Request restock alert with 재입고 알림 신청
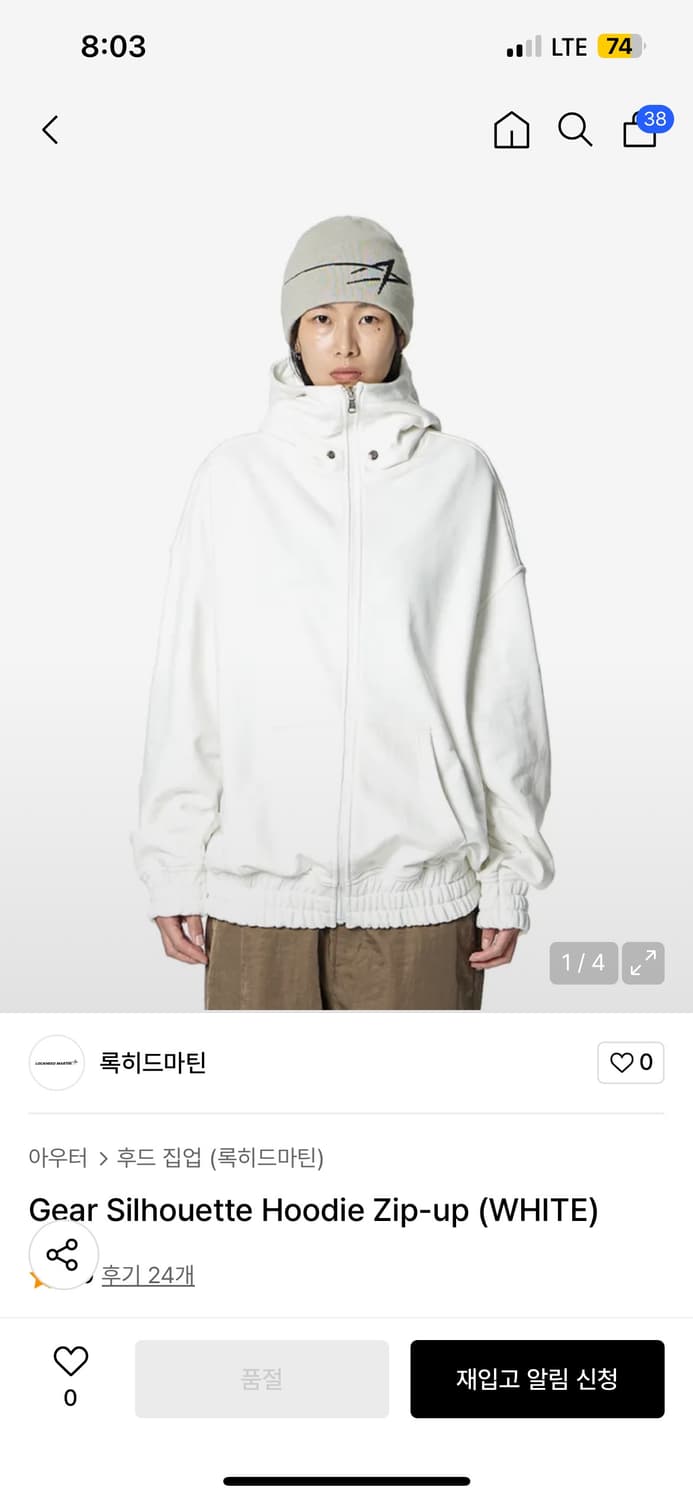This screenshot has height=1500, width=693. 537,1379
